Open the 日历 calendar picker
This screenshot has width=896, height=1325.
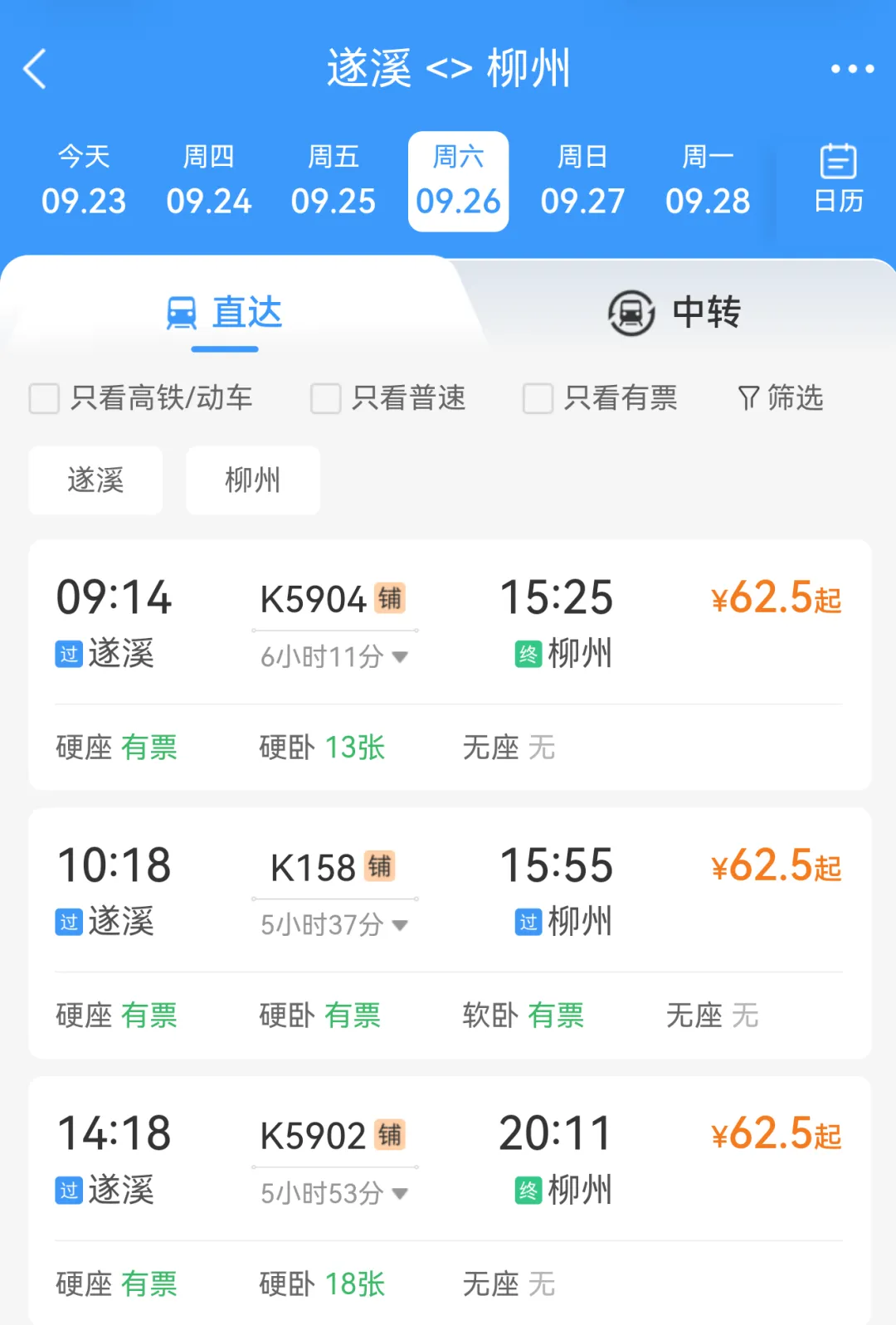(x=838, y=179)
